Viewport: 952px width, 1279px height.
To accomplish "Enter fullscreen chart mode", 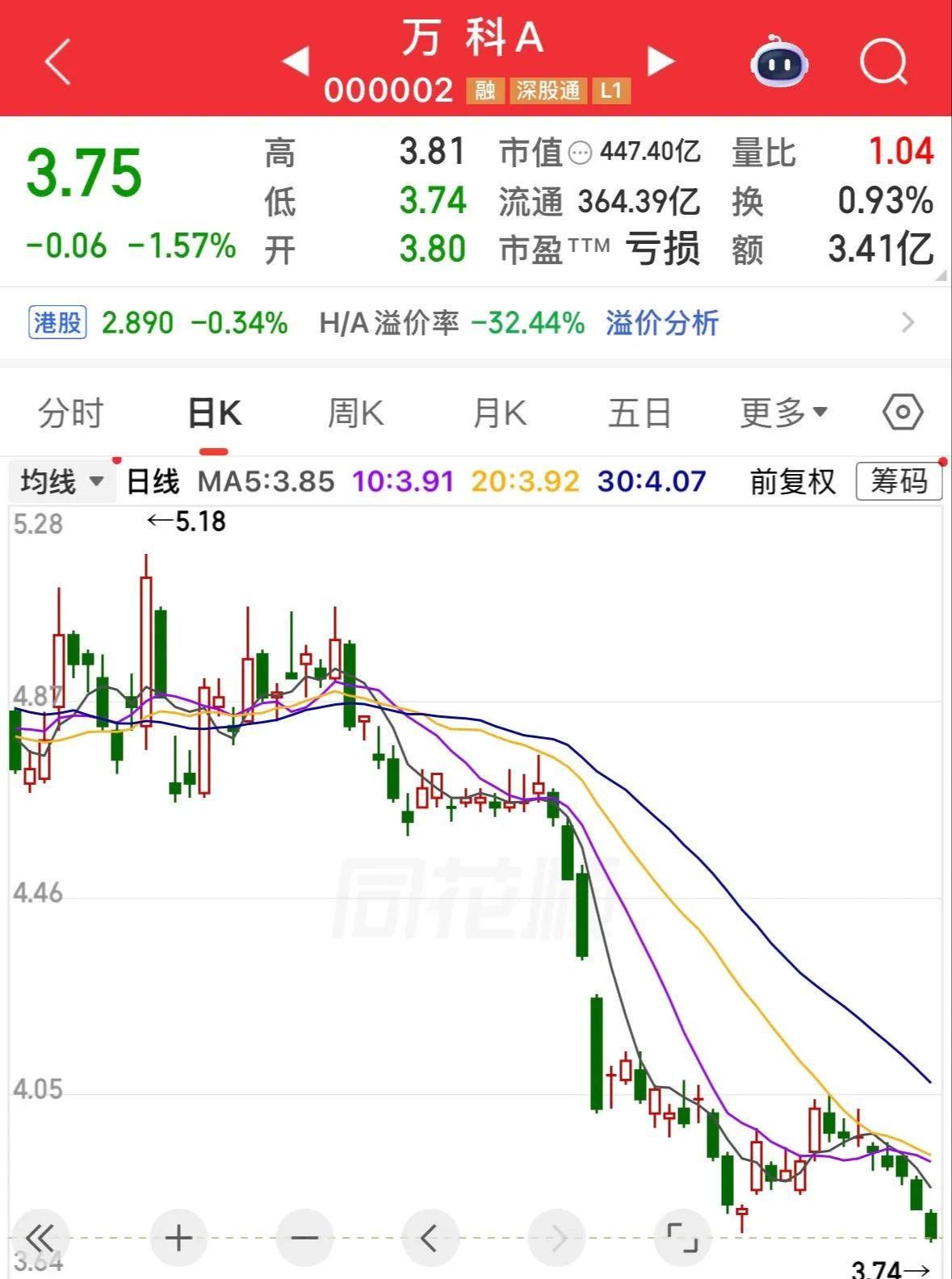I will pyautogui.click(x=682, y=1238).
